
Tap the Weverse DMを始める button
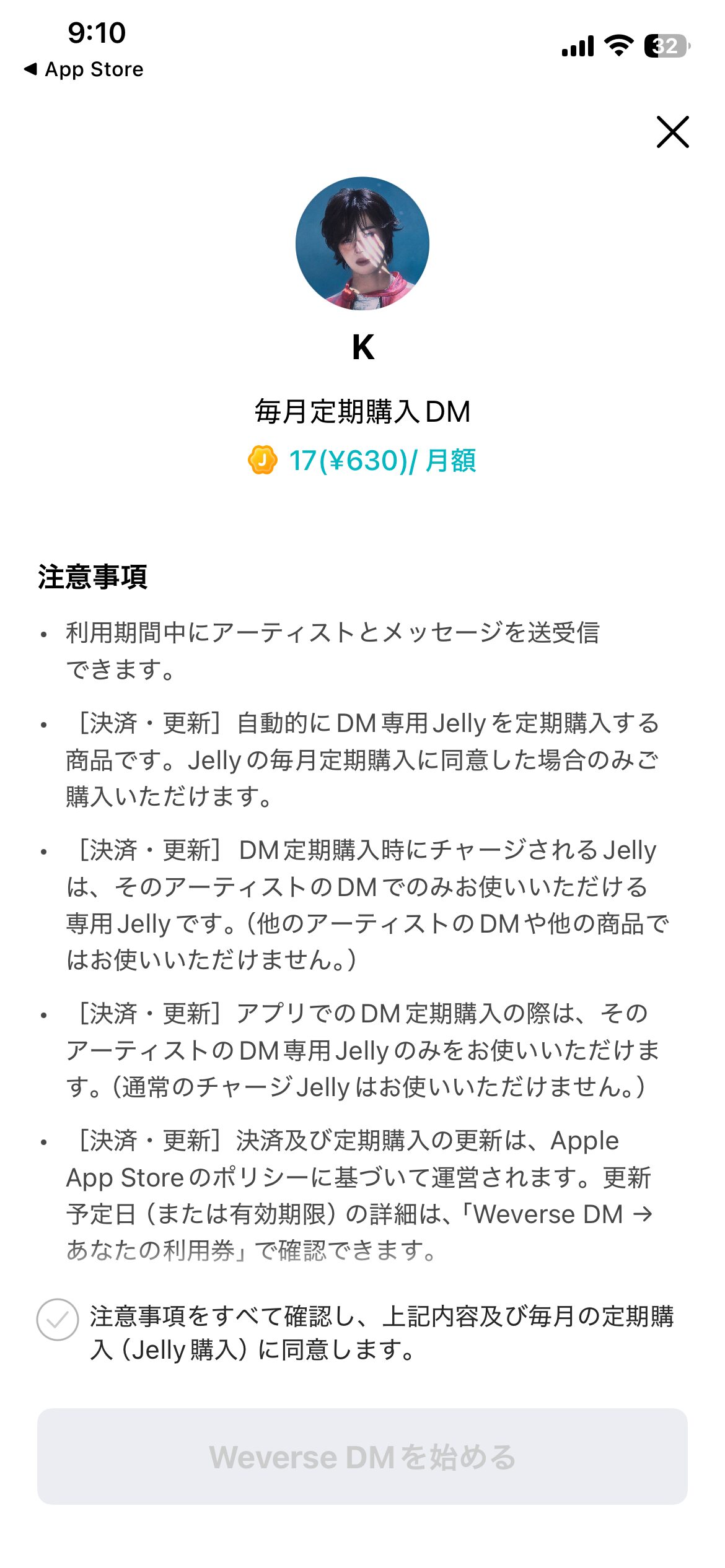click(x=362, y=1457)
